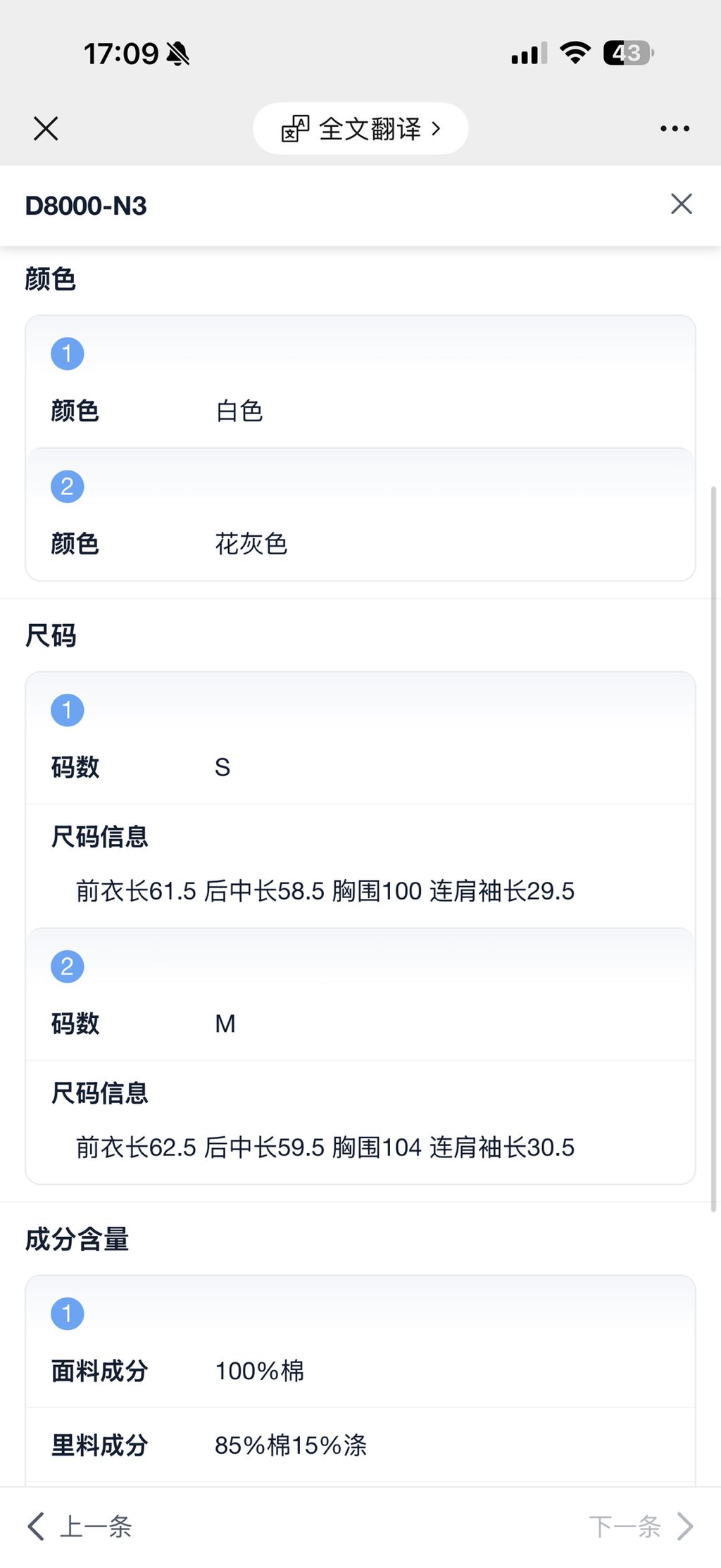Tap the Wi-Fi status icon
This screenshot has width=721, height=1568.
574,52
